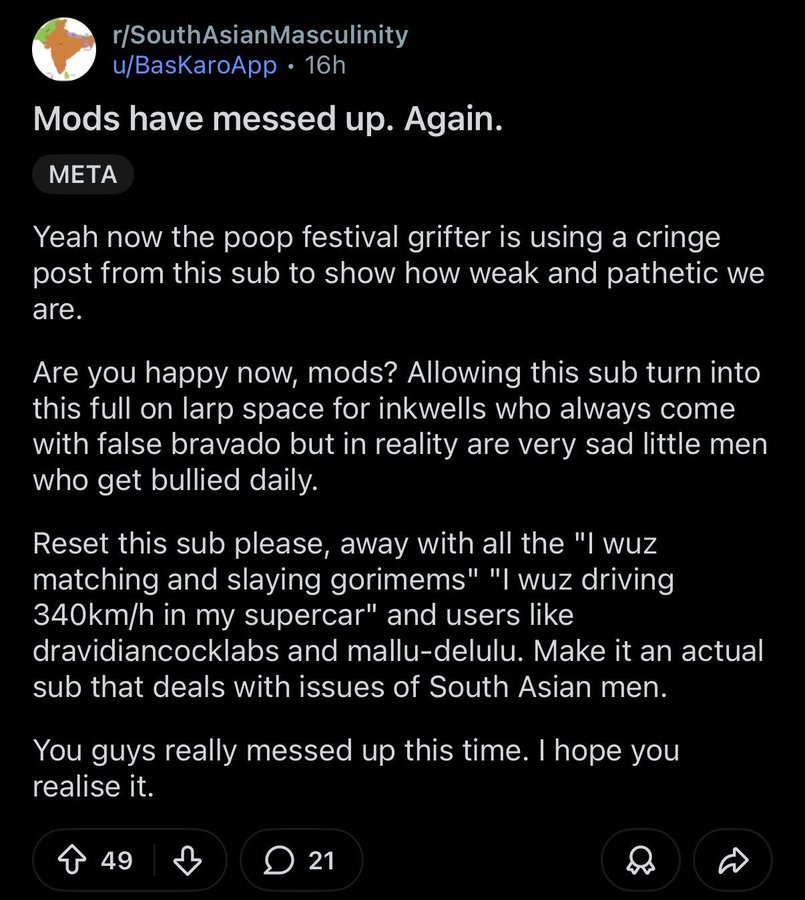
Task: Share this post
Action: tap(734, 860)
